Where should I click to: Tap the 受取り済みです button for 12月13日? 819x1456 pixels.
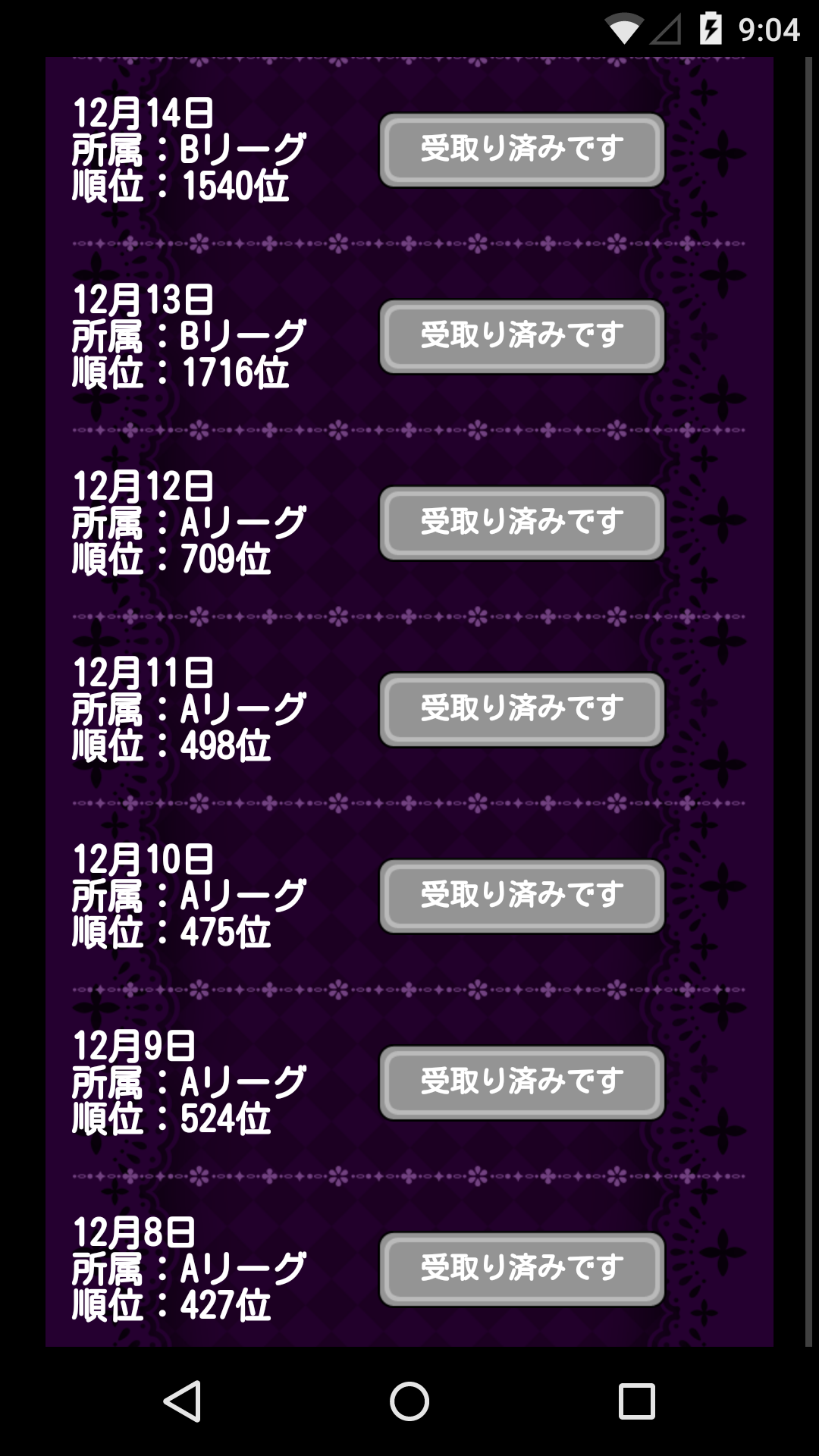point(522,336)
